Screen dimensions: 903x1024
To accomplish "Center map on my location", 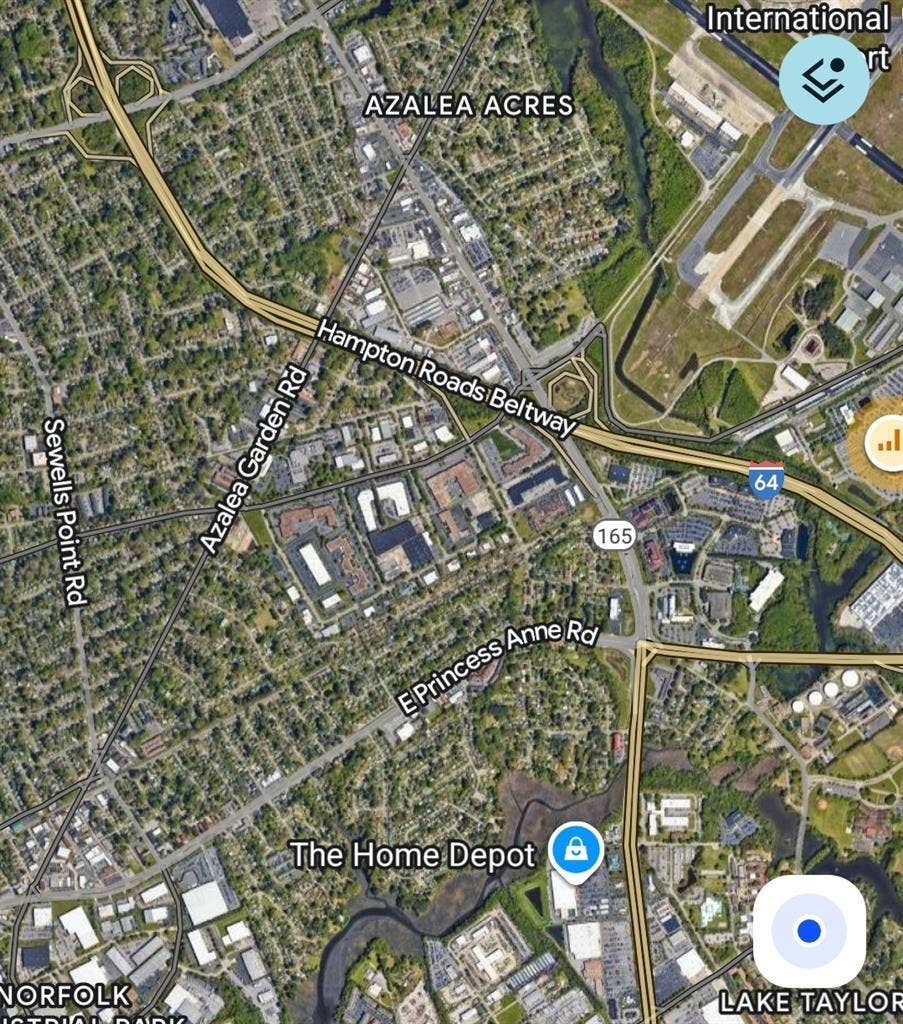I will 809,931.
